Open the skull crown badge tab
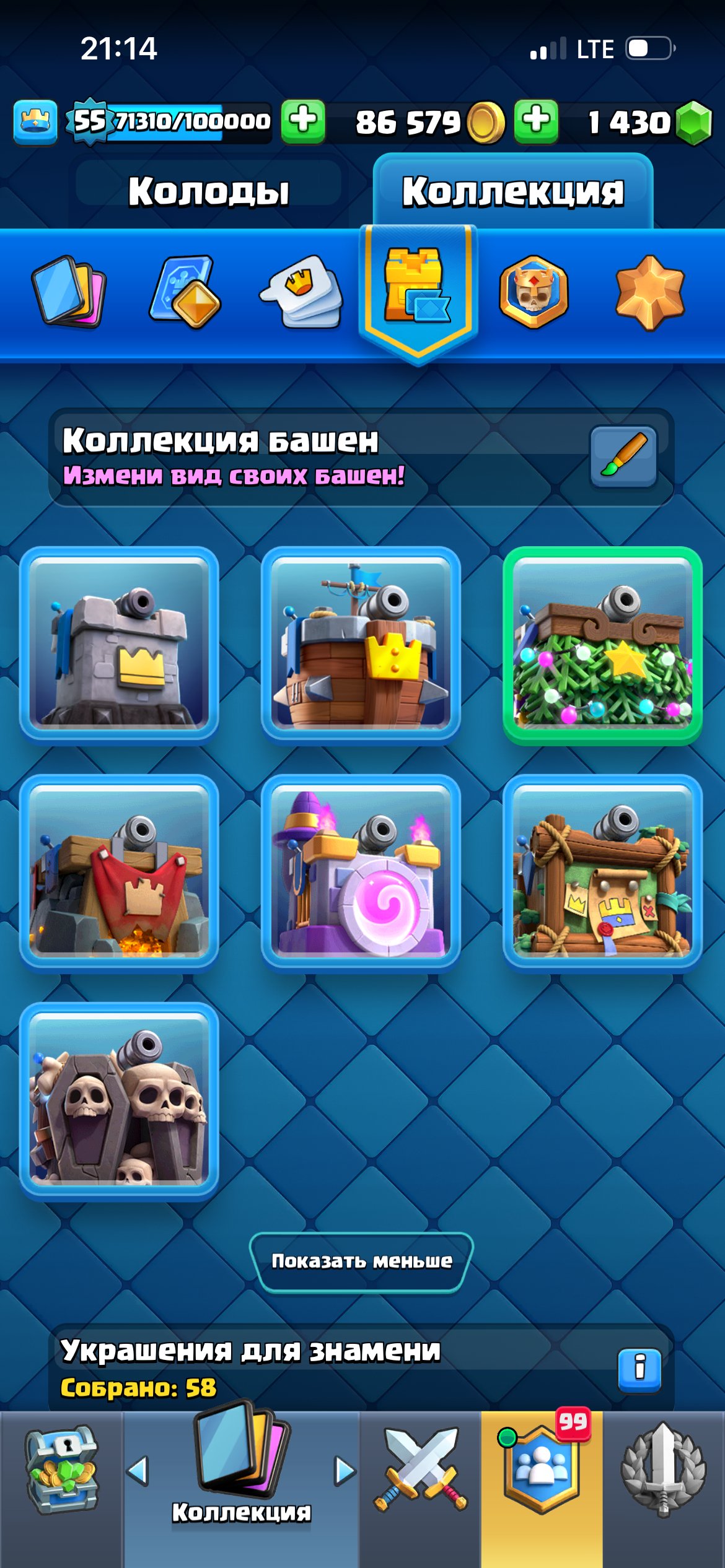Viewport: 725px width, 1568px height. point(534,292)
